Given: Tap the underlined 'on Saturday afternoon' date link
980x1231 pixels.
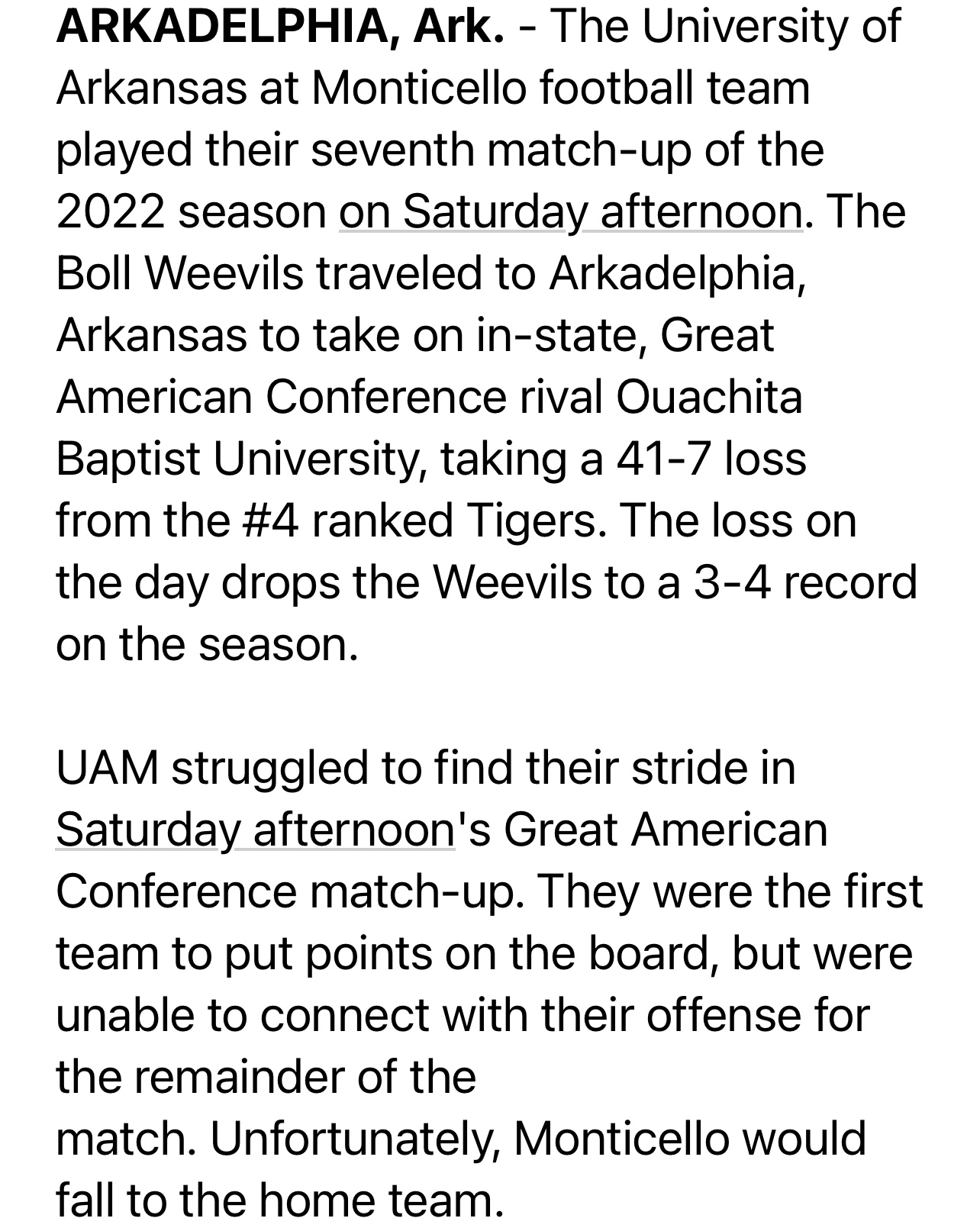Looking at the screenshot, I should pos(570,212).
